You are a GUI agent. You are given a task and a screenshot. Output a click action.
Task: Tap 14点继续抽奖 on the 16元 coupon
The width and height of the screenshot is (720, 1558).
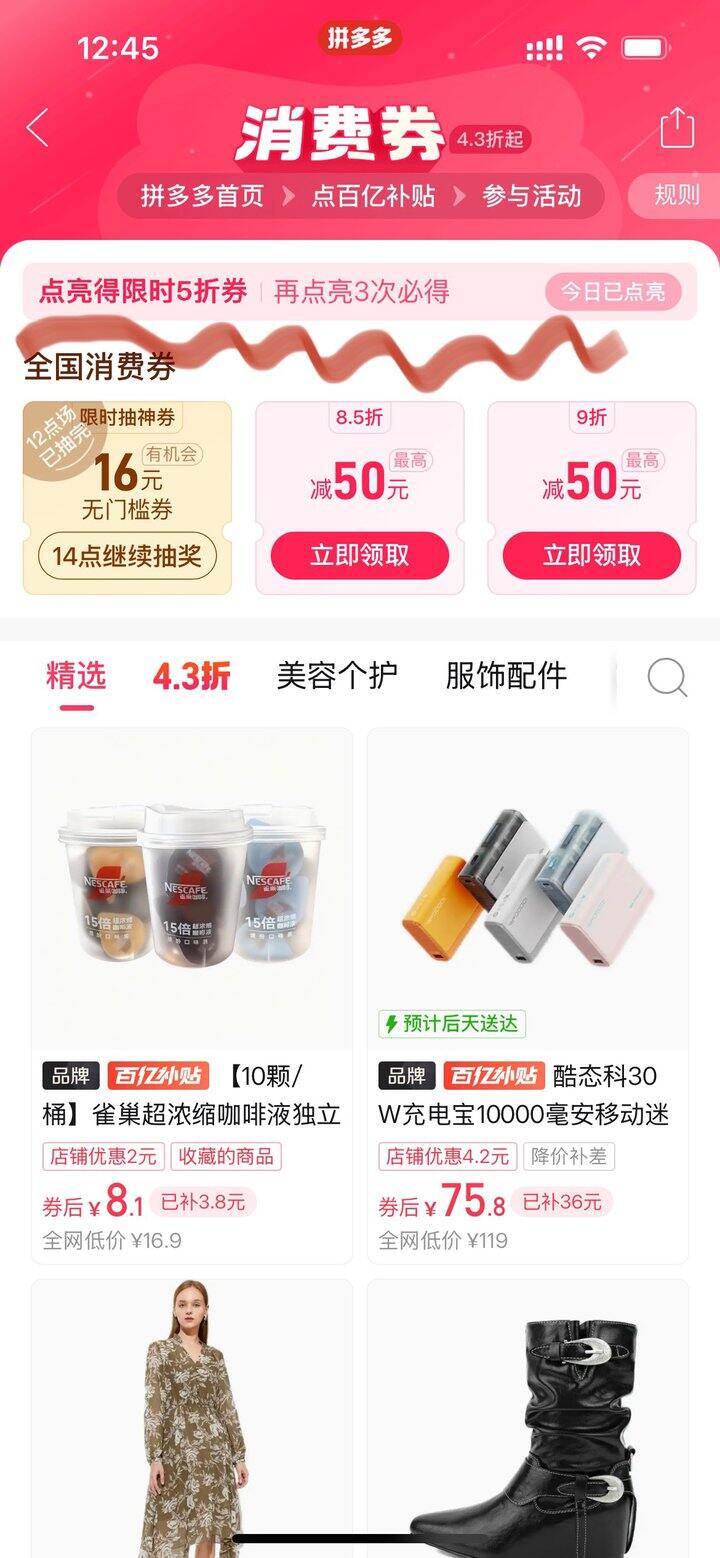[127, 556]
